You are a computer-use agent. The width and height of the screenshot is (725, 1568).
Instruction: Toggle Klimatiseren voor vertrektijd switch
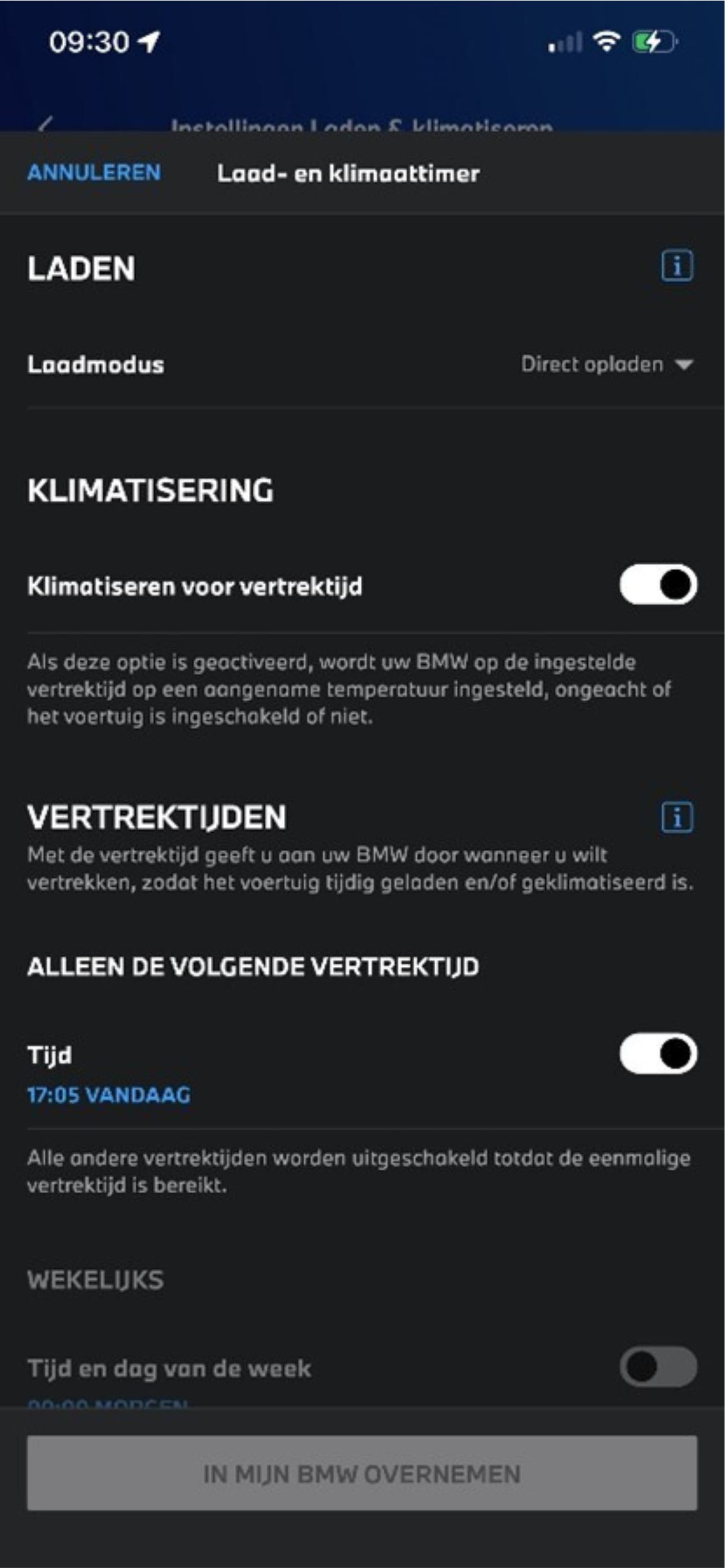pyautogui.click(x=658, y=585)
